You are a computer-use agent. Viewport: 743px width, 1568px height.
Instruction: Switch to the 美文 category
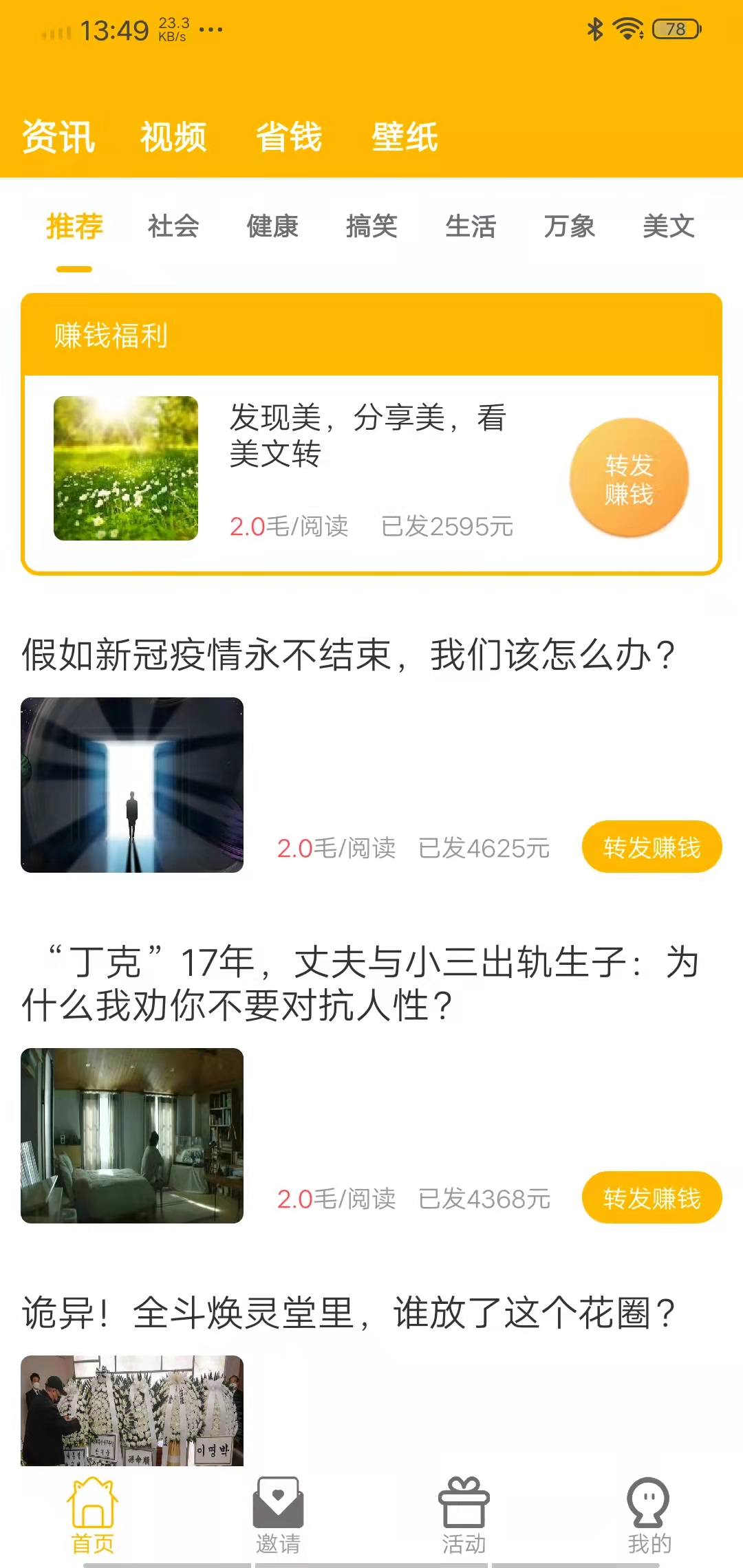(669, 227)
